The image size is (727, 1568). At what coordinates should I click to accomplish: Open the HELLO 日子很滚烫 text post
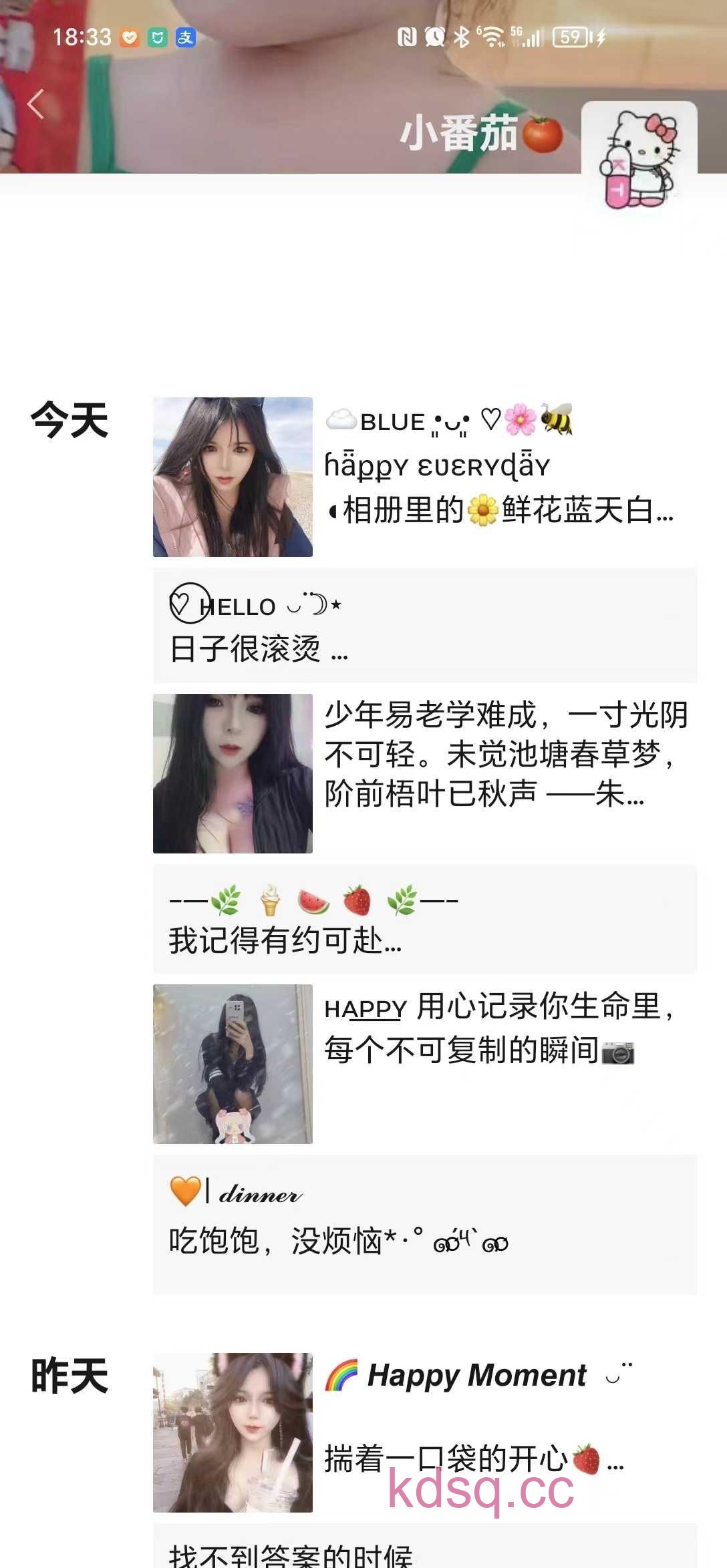tap(425, 626)
